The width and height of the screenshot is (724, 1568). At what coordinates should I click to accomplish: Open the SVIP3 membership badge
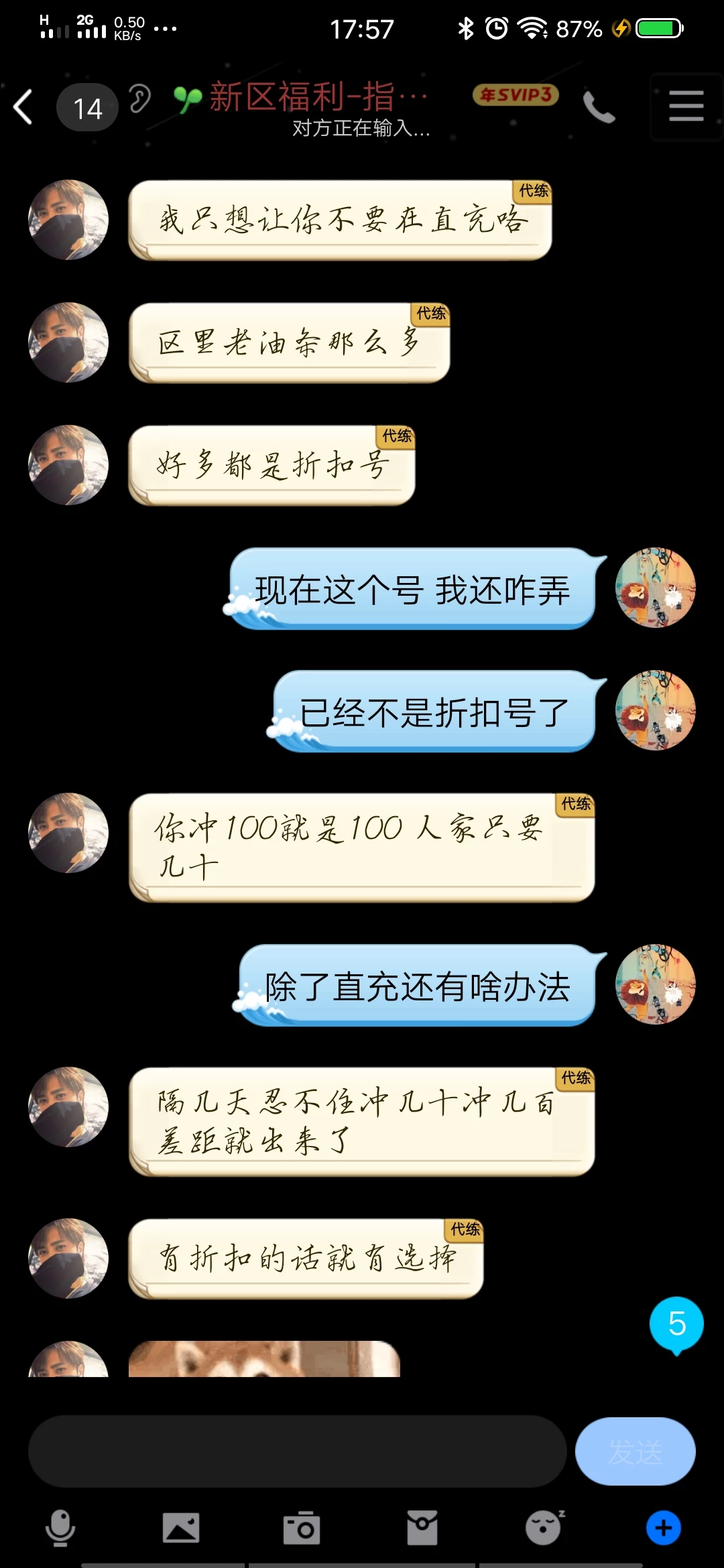516,95
